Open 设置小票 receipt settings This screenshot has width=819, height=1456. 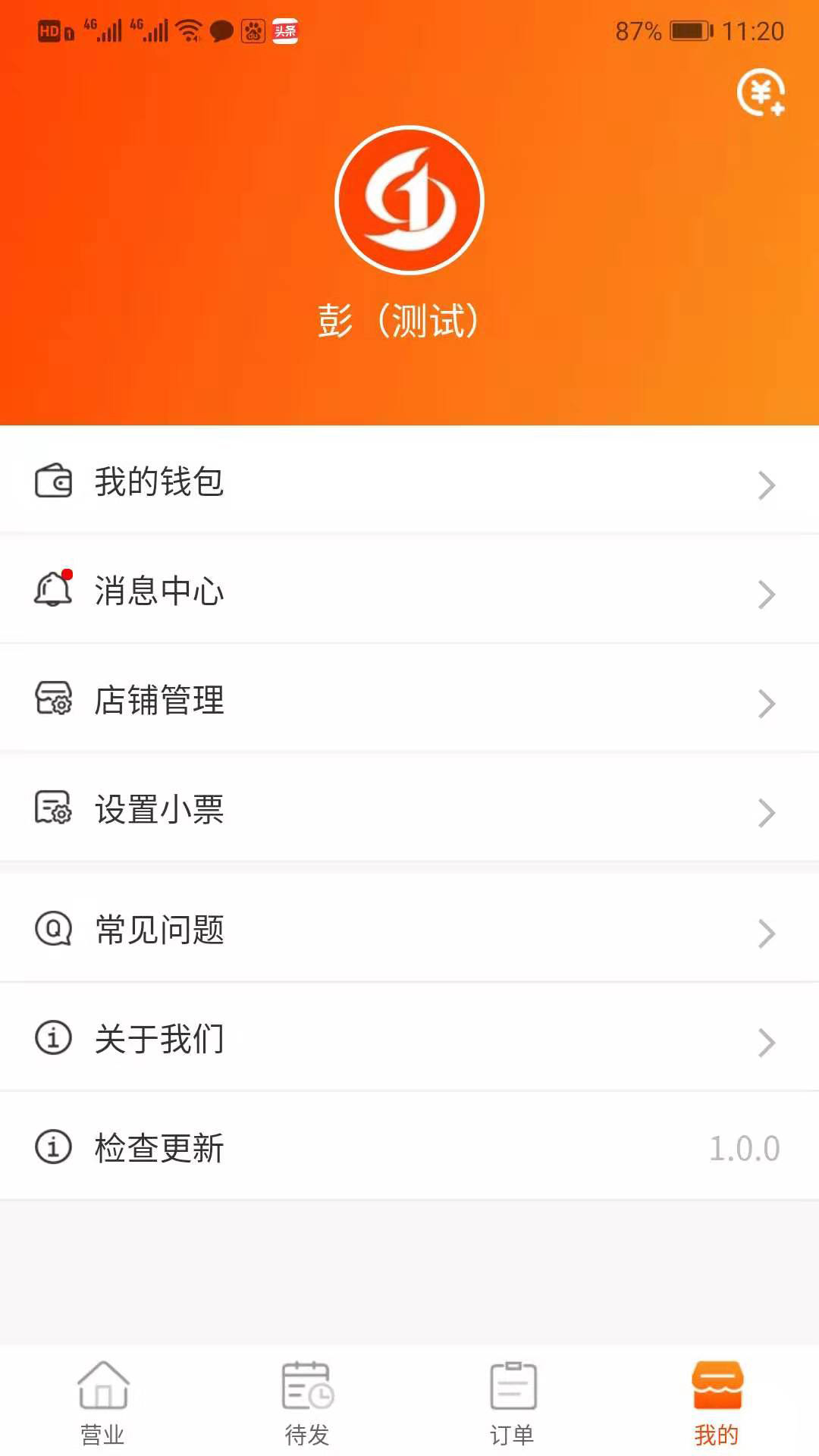(409, 809)
